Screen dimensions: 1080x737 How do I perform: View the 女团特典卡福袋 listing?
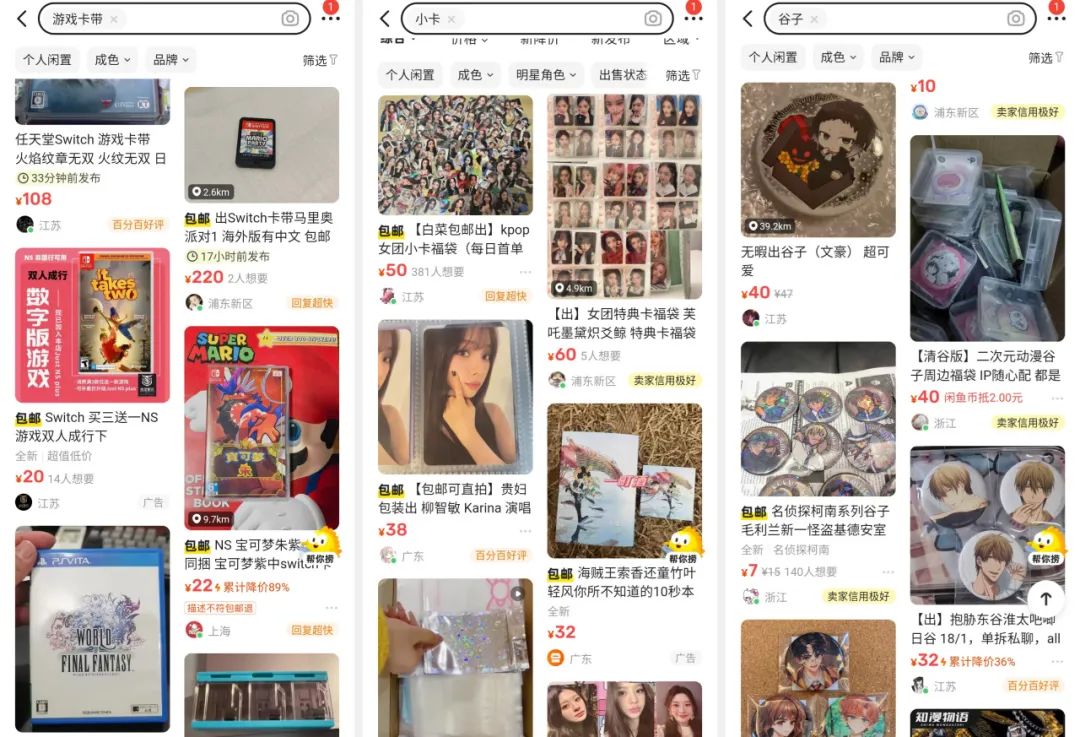(624, 197)
